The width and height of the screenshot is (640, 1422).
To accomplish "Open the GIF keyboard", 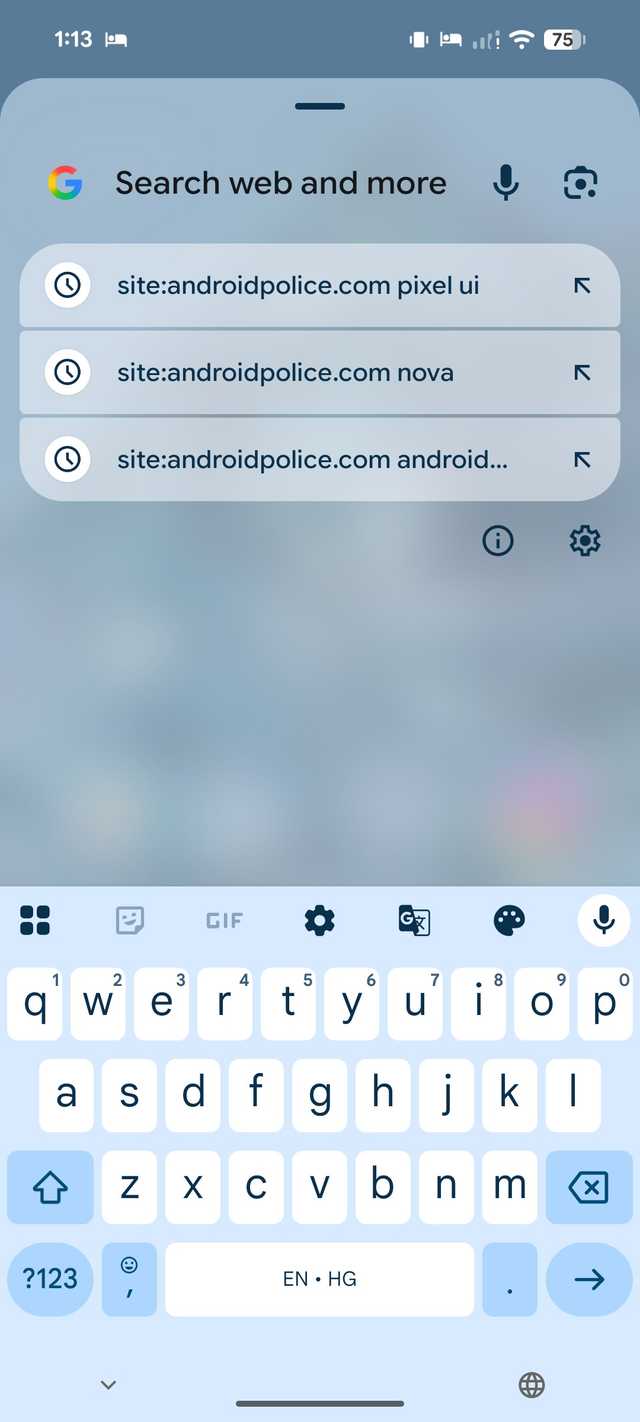I will [x=224, y=920].
